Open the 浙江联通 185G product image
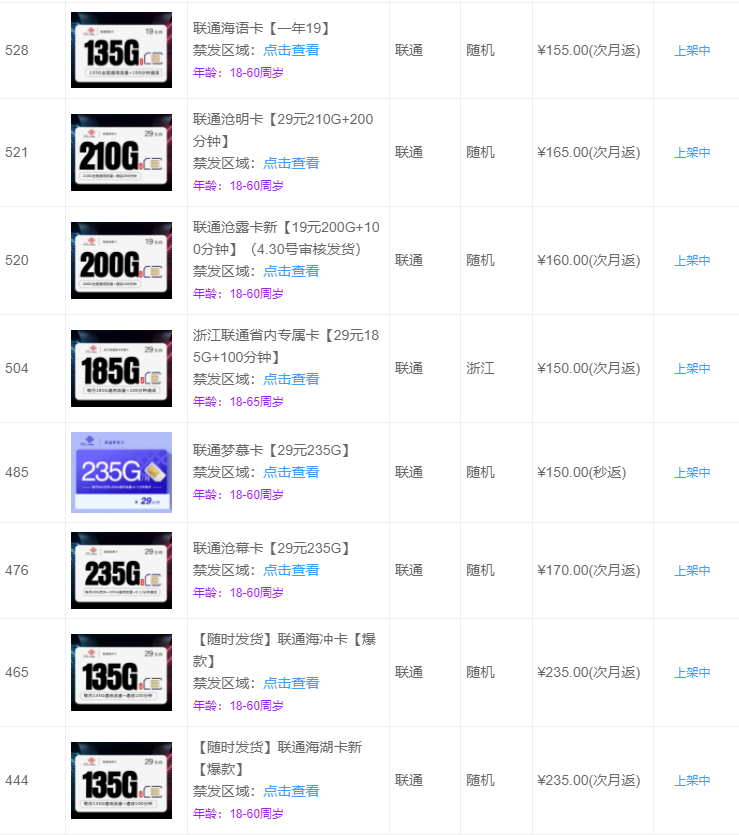The image size is (739, 835). point(121,368)
